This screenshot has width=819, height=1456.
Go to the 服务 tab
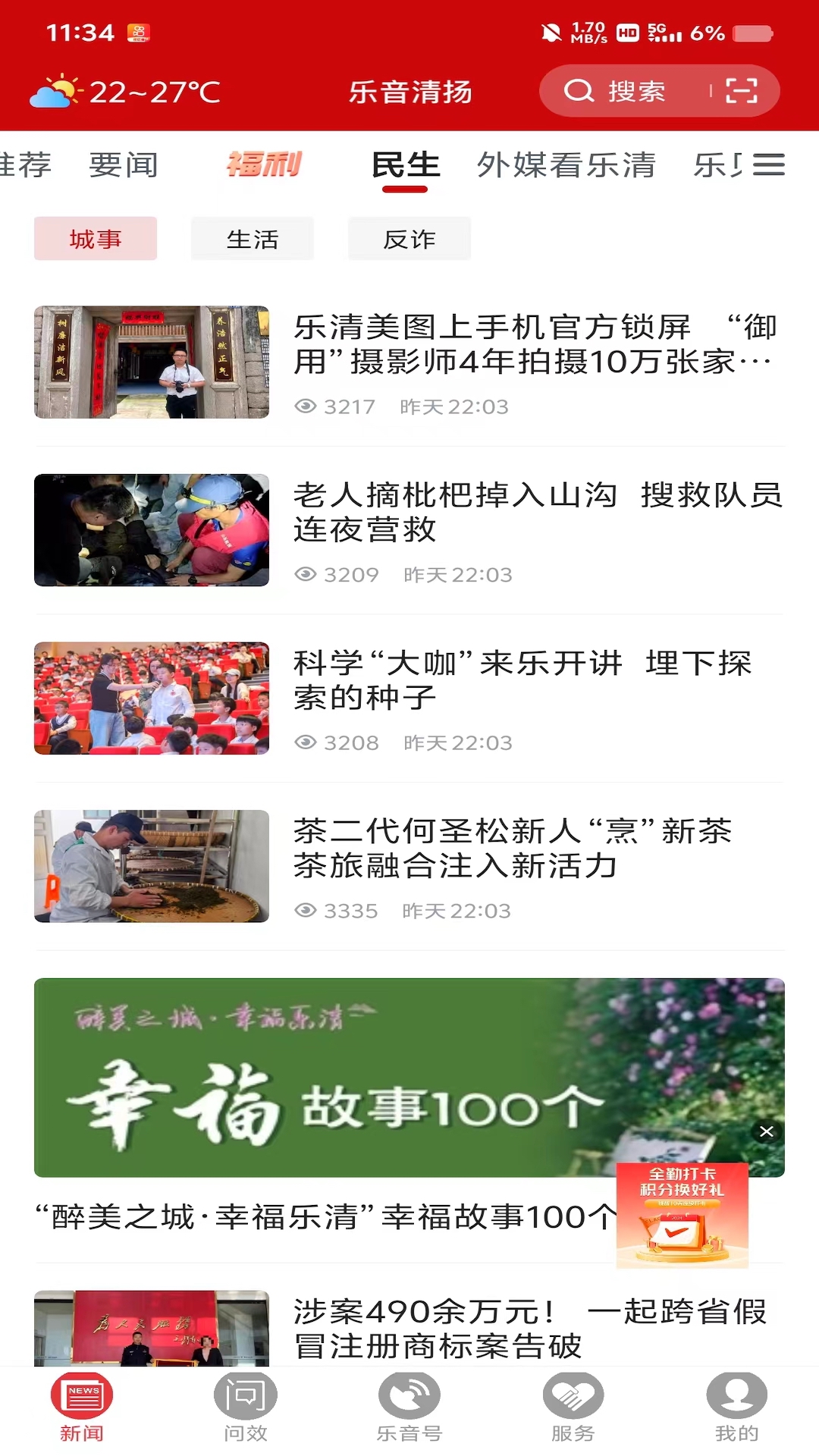click(573, 1406)
